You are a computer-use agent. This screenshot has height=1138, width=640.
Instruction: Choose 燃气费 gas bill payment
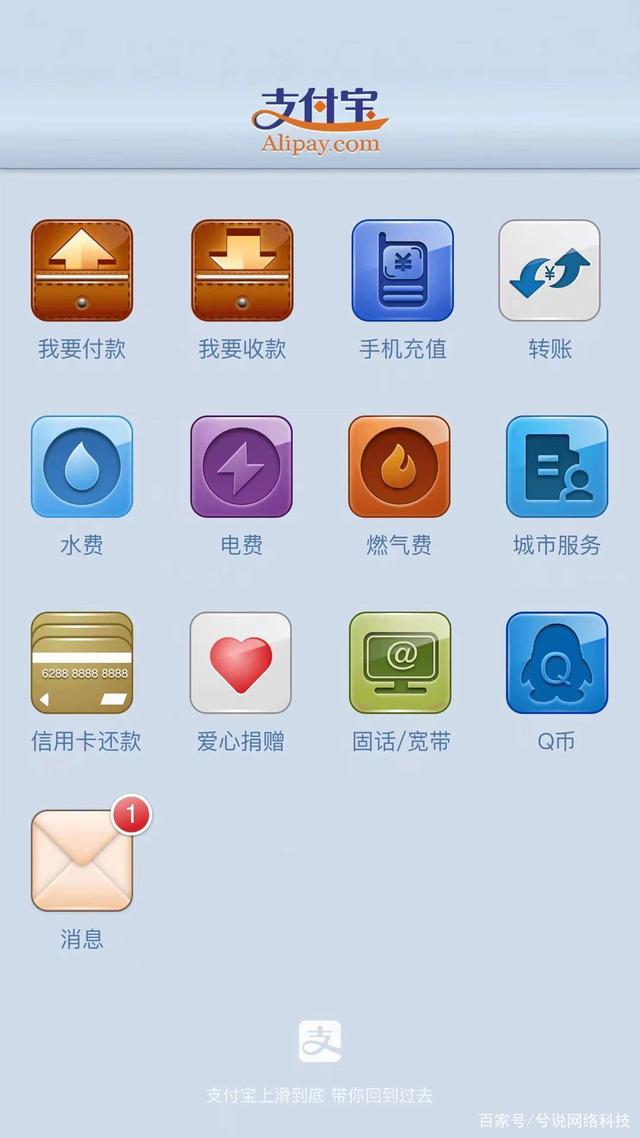click(399, 466)
